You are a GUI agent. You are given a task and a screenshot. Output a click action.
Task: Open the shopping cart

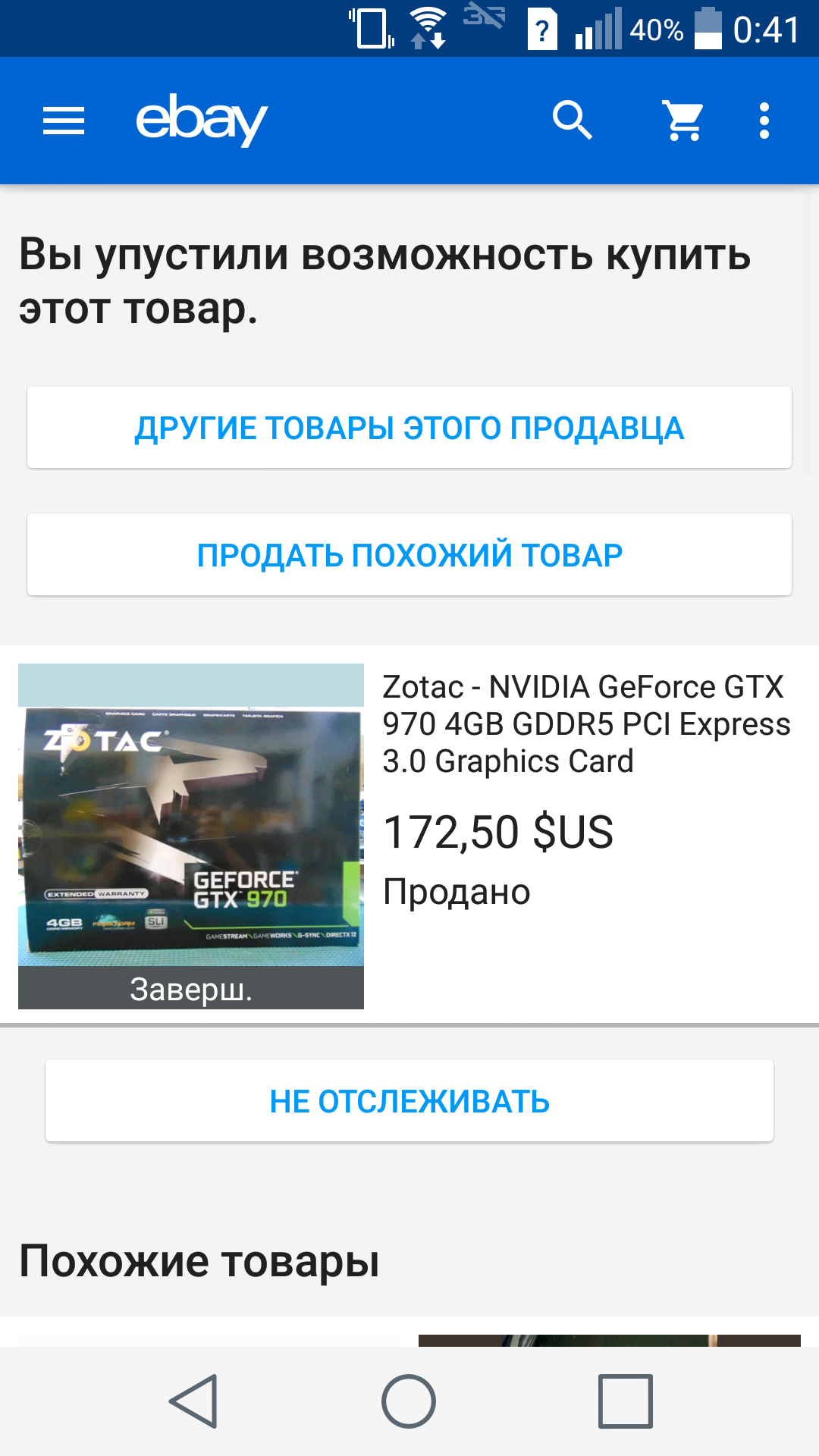click(x=684, y=121)
